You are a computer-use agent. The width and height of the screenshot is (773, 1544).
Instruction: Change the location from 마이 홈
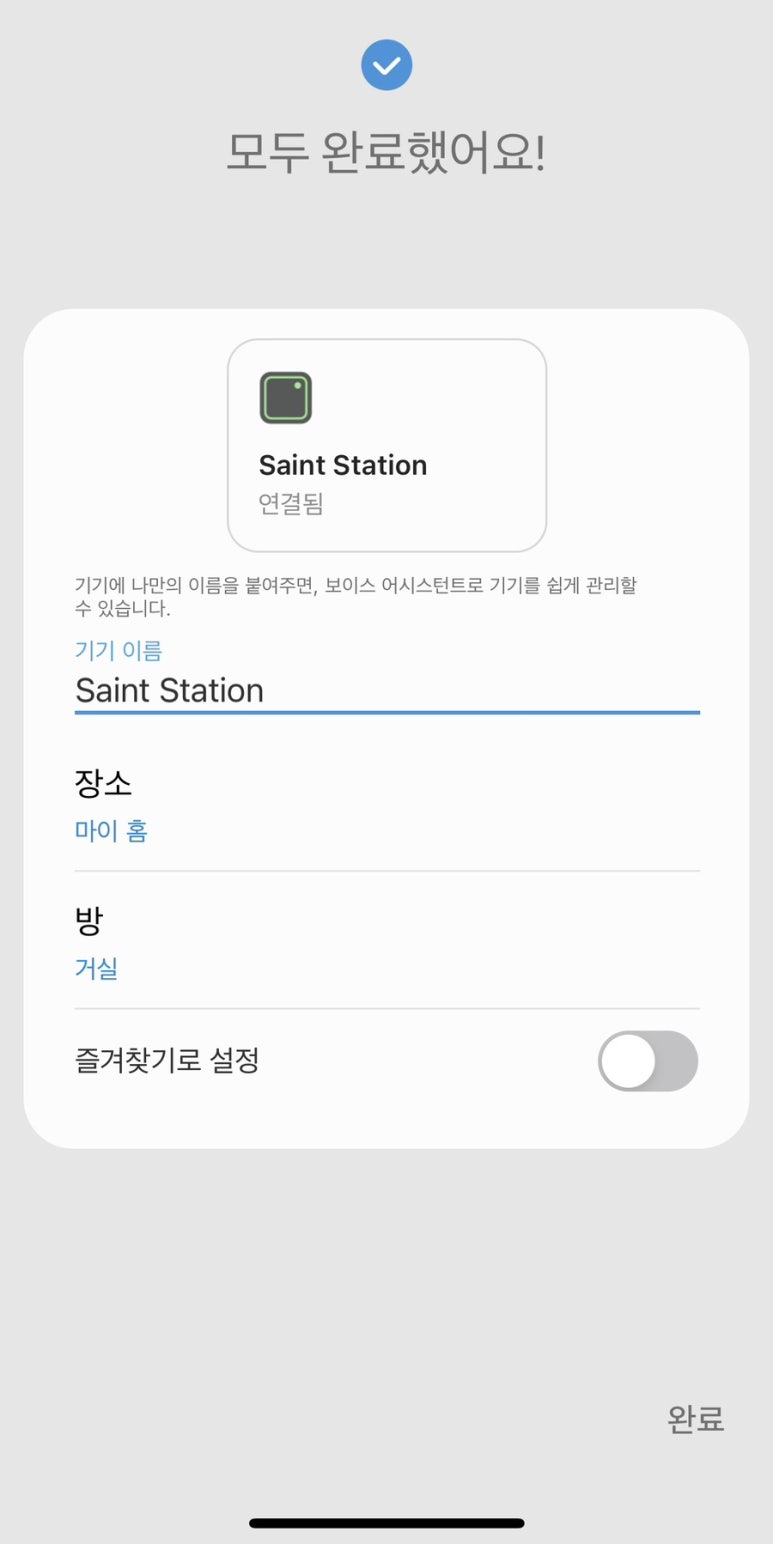click(387, 807)
